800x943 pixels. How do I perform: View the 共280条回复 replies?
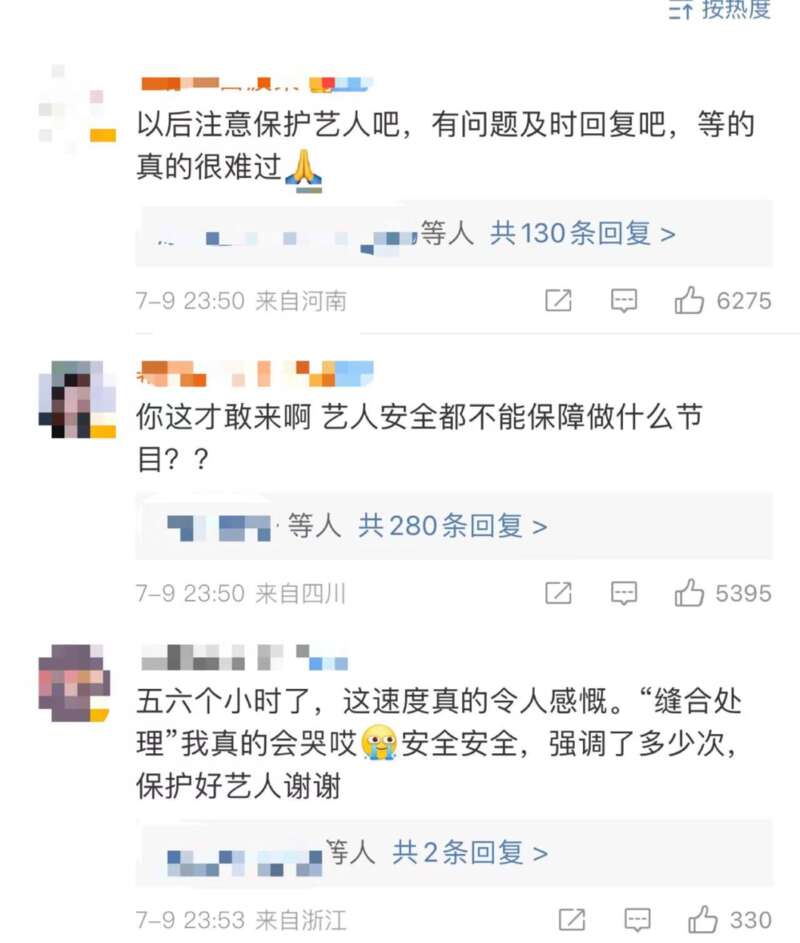[452, 525]
